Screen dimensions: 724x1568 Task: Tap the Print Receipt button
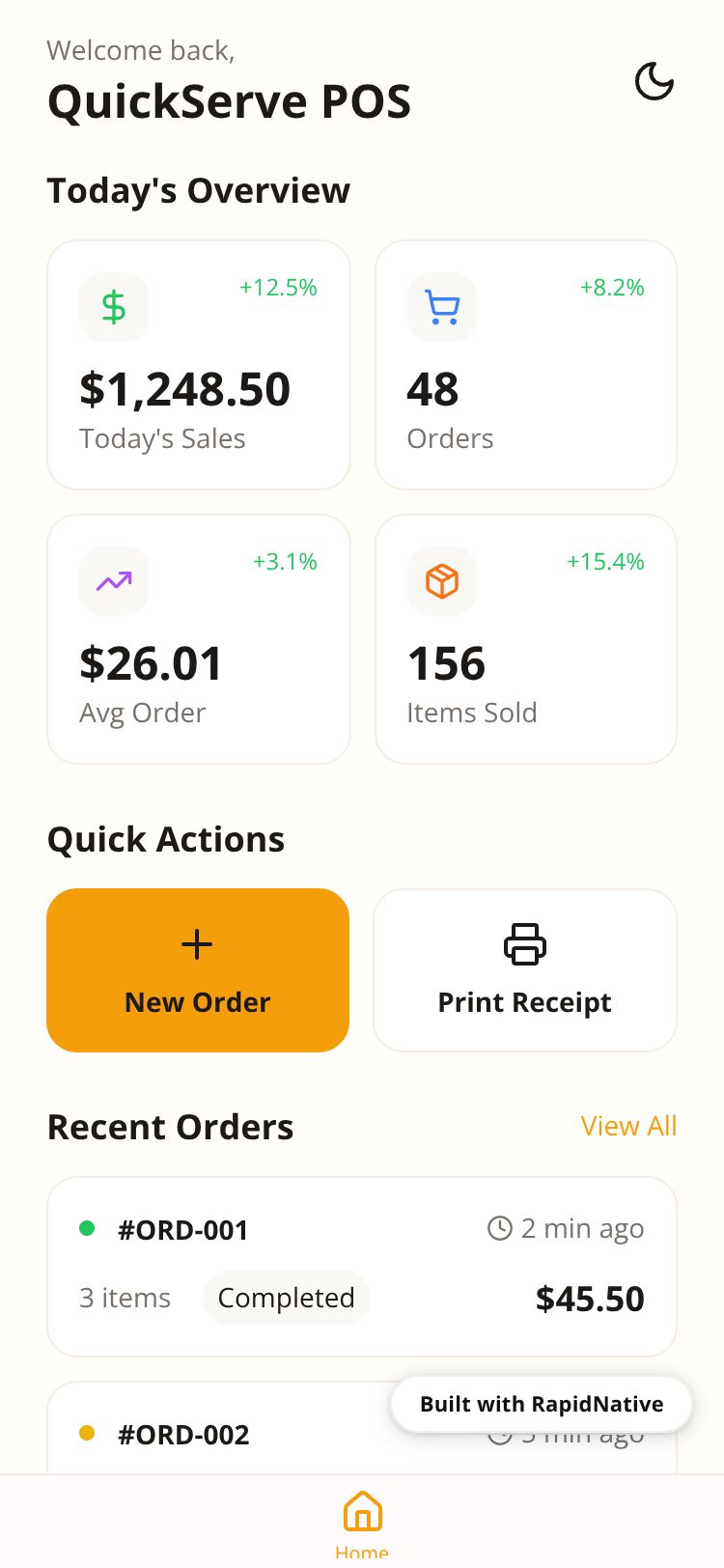[x=525, y=970]
